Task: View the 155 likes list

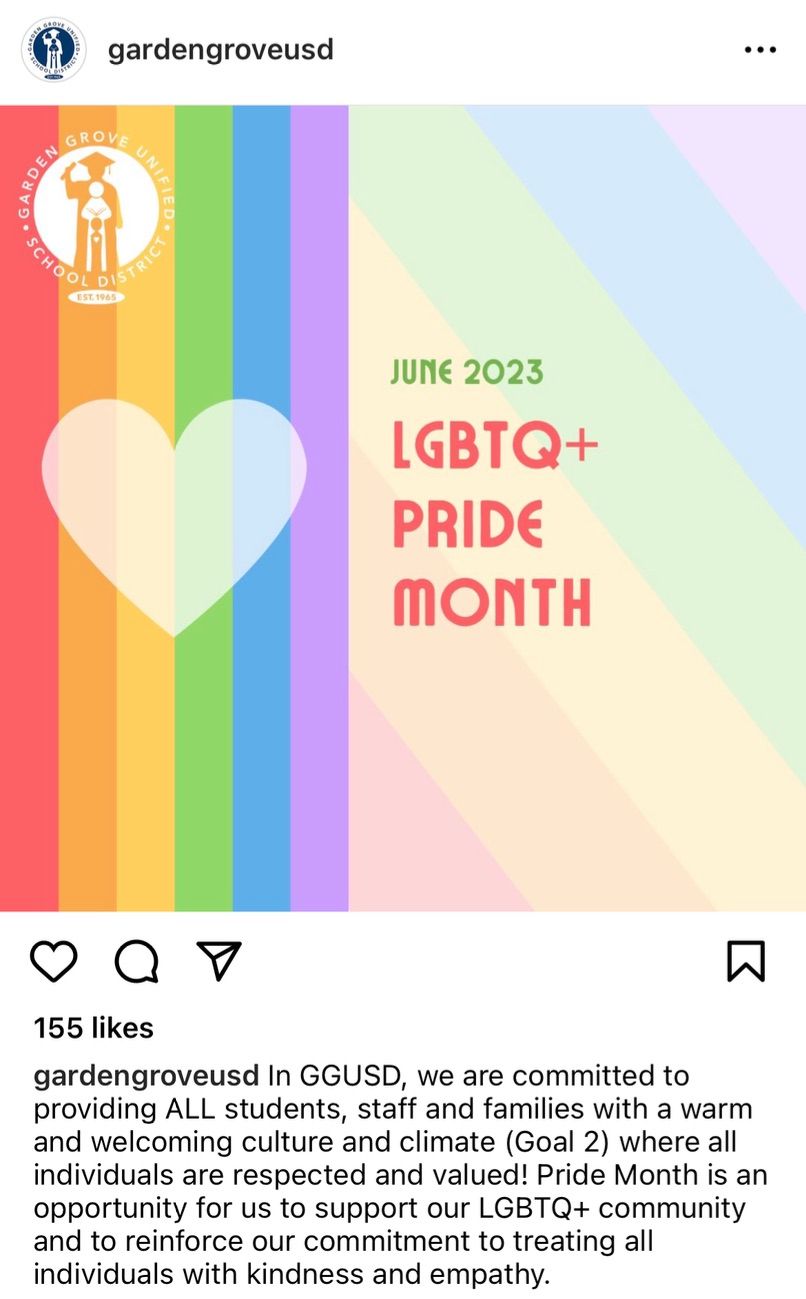Action: coord(94,1028)
